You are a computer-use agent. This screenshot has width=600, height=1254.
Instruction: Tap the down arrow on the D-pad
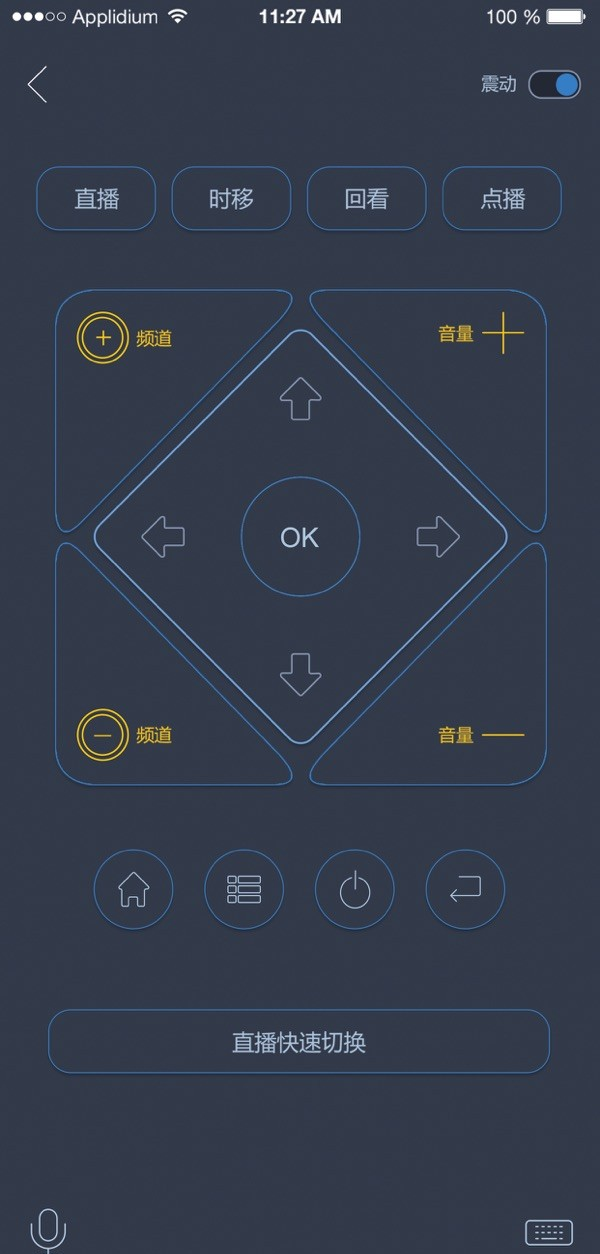pos(300,674)
